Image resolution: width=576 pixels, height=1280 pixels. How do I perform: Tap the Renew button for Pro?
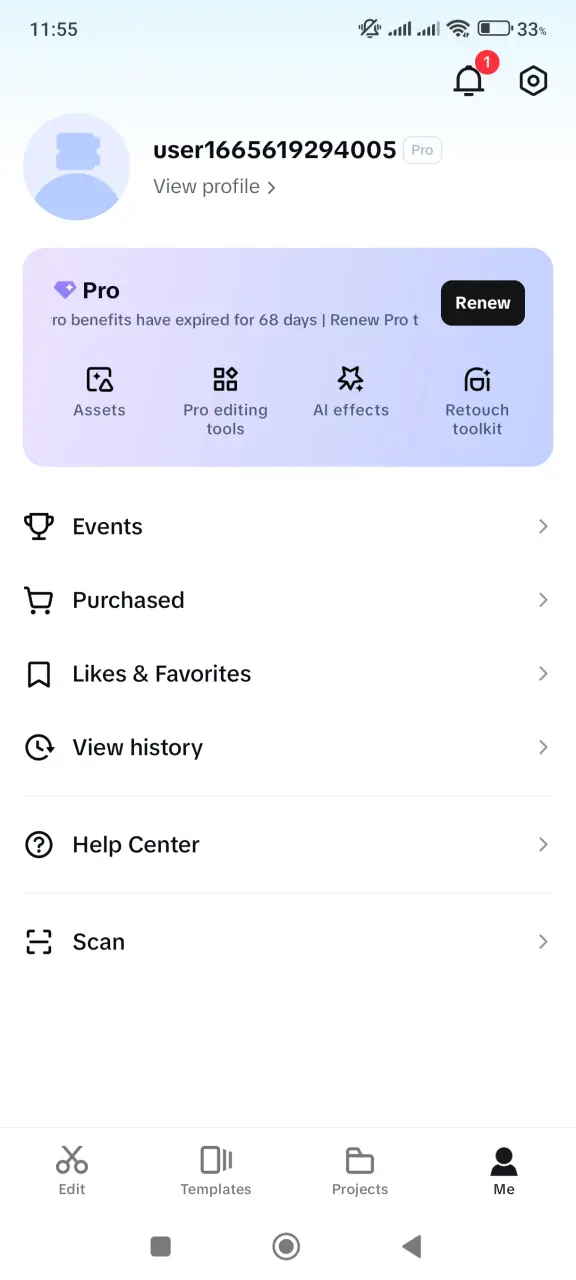(x=483, y=303)
